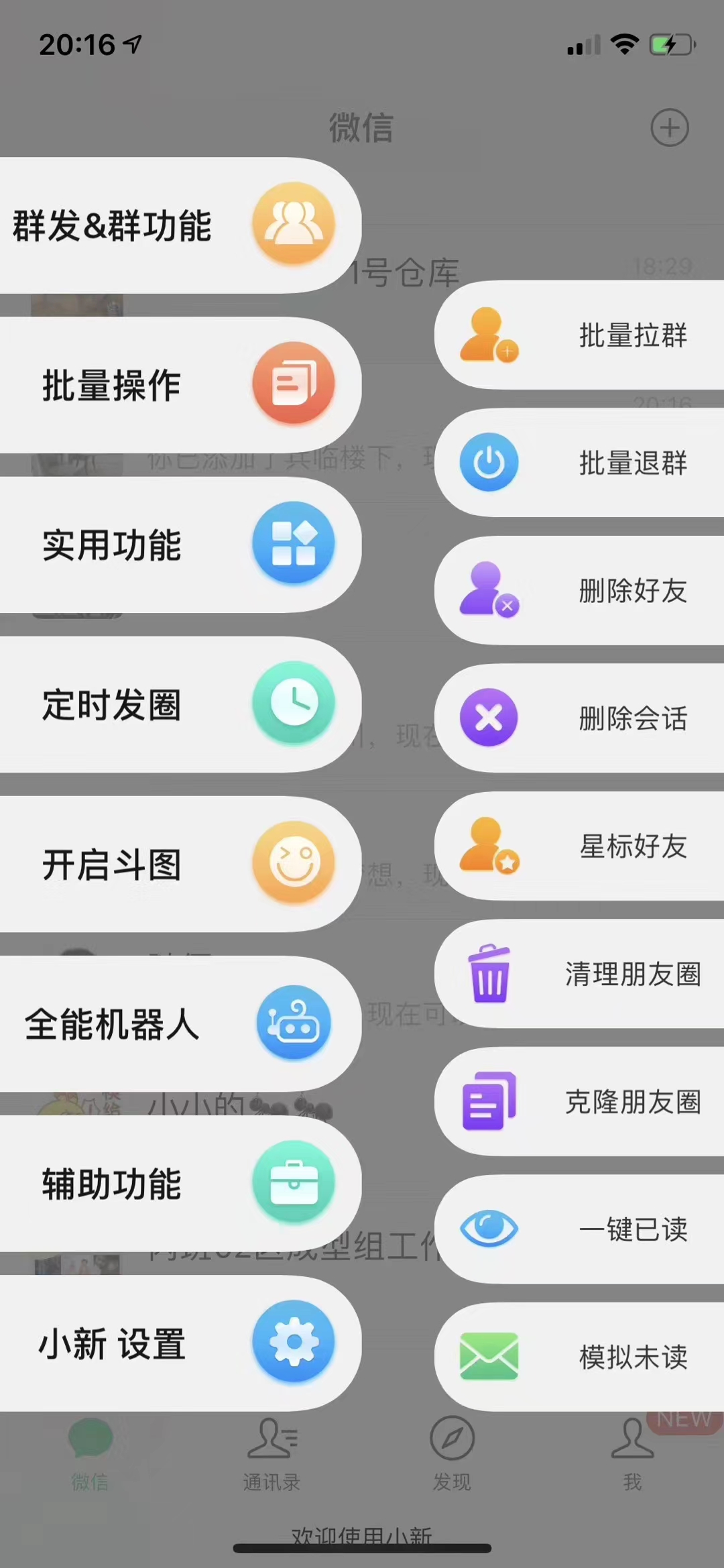Enable 开启斗图 feature
This screenshot has width=724, height=1568.
point(174,864)
